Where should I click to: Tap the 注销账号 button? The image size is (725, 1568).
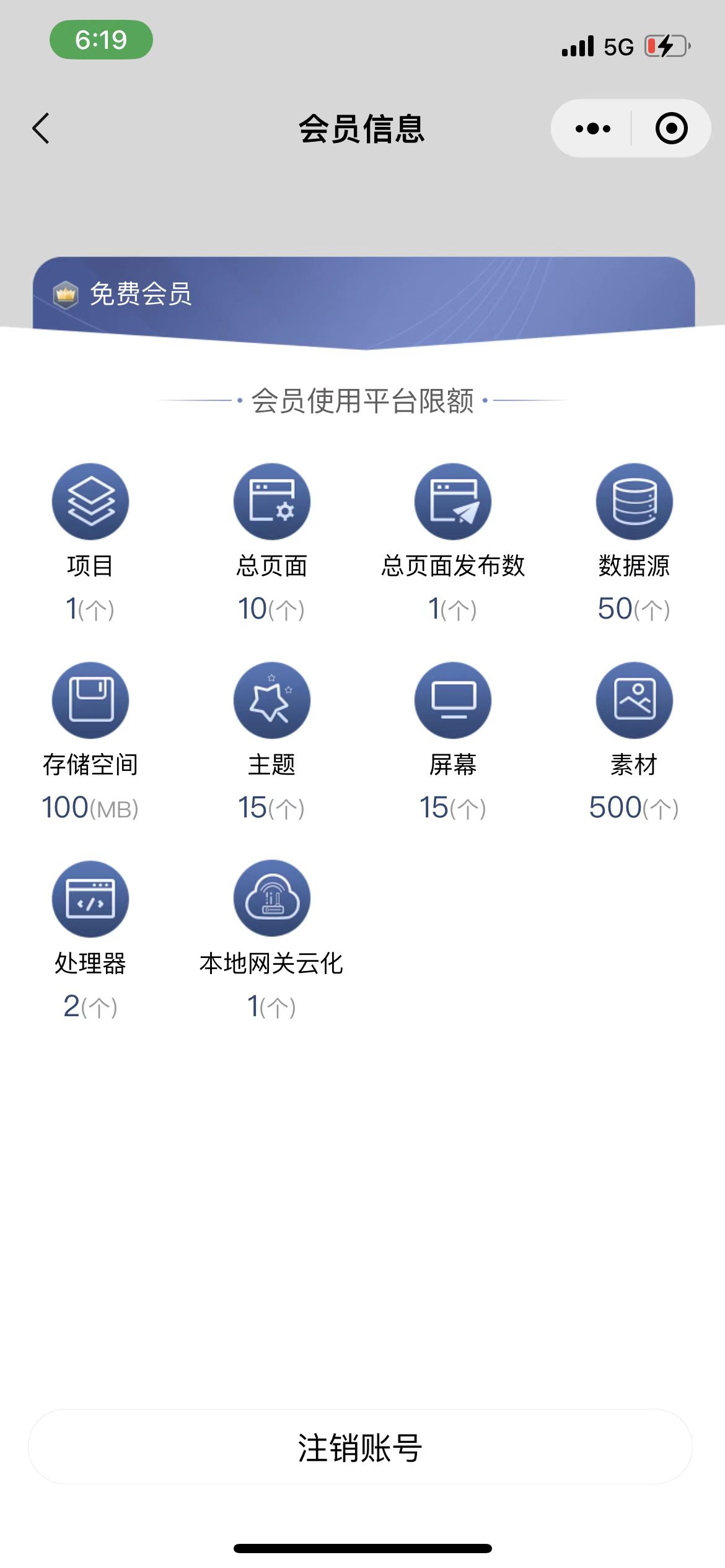coord(360,1447)
